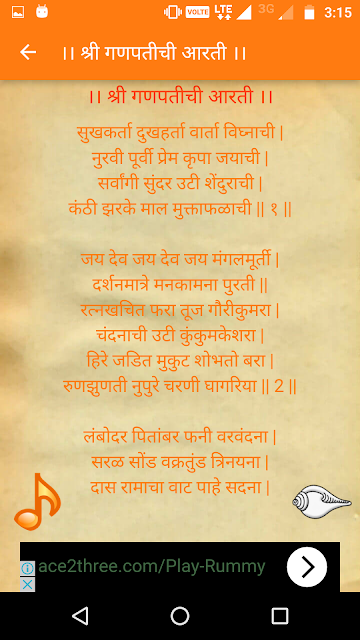360x640 pixels.
Task: Tap the conch shell sound icon
Action: (322, 502)
